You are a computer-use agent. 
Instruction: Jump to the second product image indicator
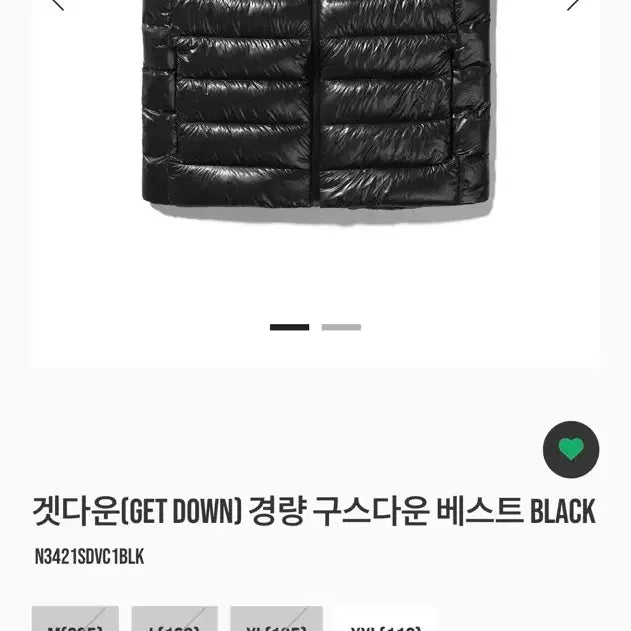click(x=341, y=327)
